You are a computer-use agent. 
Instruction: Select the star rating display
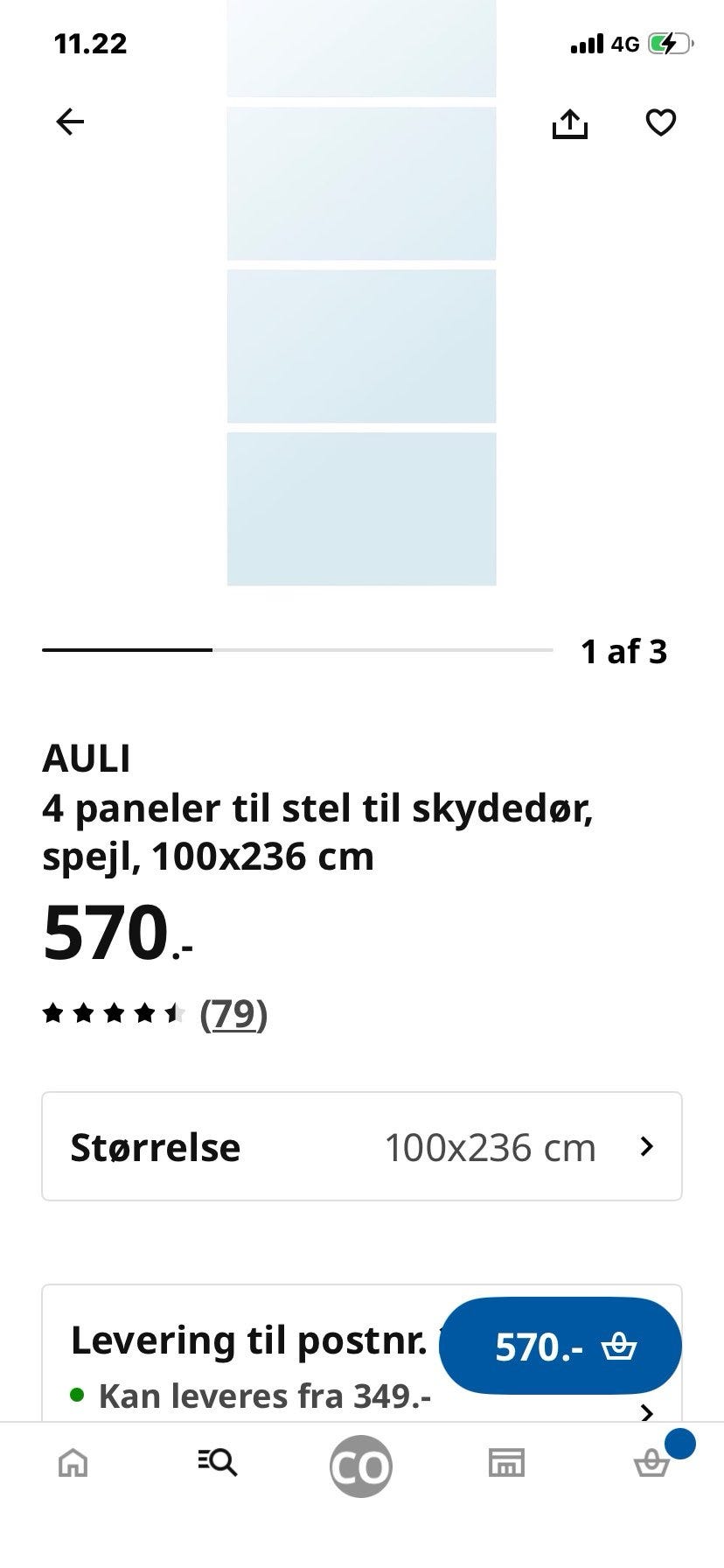112,1015
